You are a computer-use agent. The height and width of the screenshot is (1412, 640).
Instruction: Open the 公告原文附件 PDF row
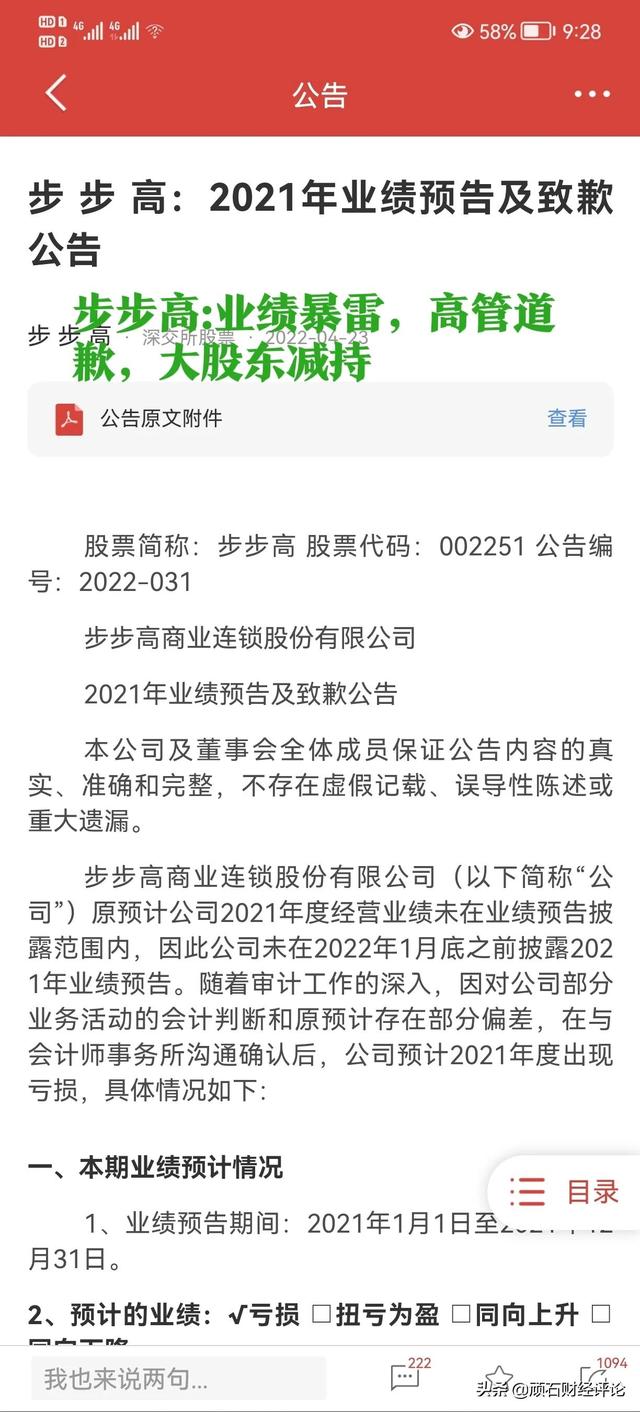point(320,419)
